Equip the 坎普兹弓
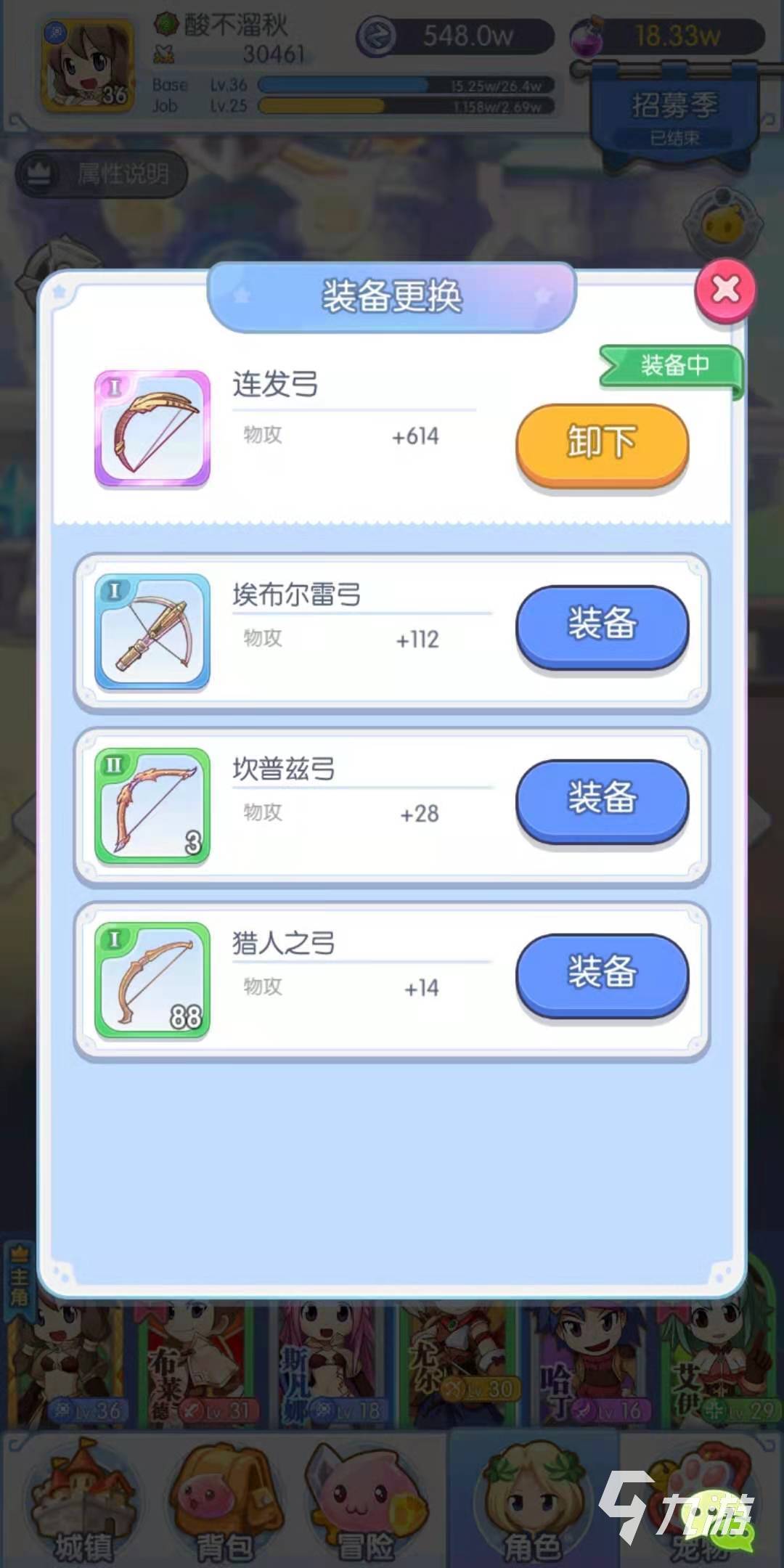Image resolution: width=784 pixels, height=1568 pixels. tap(602, 799)
